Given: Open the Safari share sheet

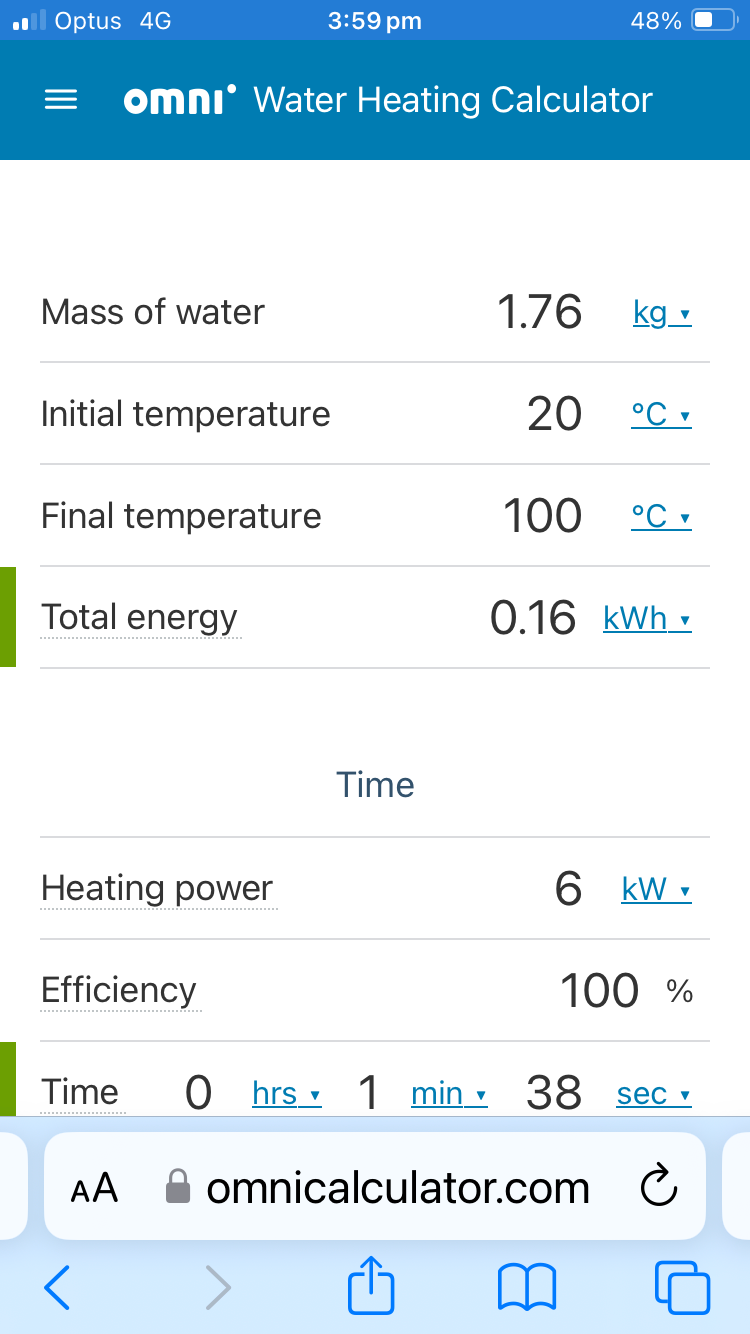Looking at the screenshot, I should [371, 1286].
